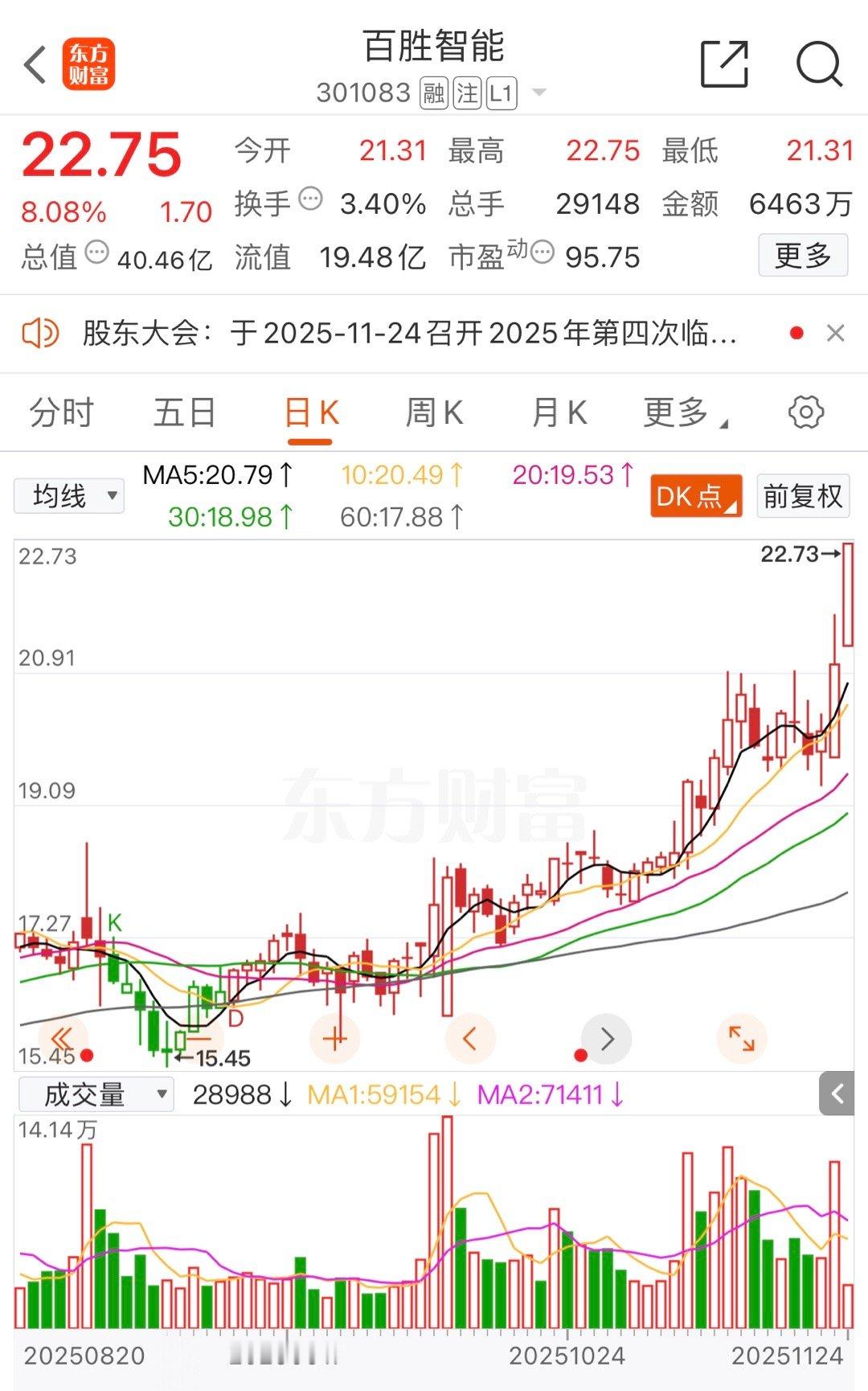Shift chart right using right chevron control
This screenshot has height=1391, width=868.
click(x=605, y=1038)
